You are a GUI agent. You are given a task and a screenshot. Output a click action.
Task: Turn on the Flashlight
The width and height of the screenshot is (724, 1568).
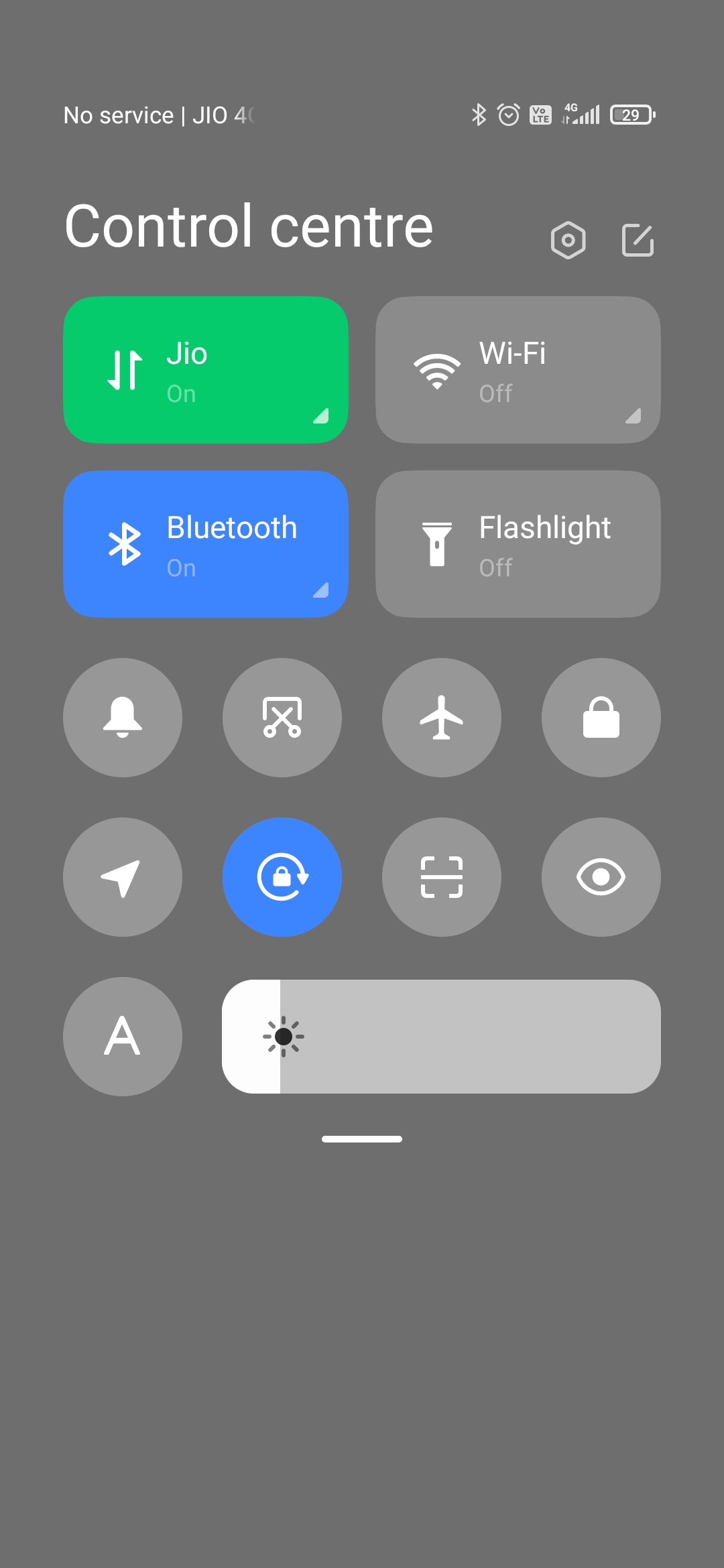coord(518,544)
